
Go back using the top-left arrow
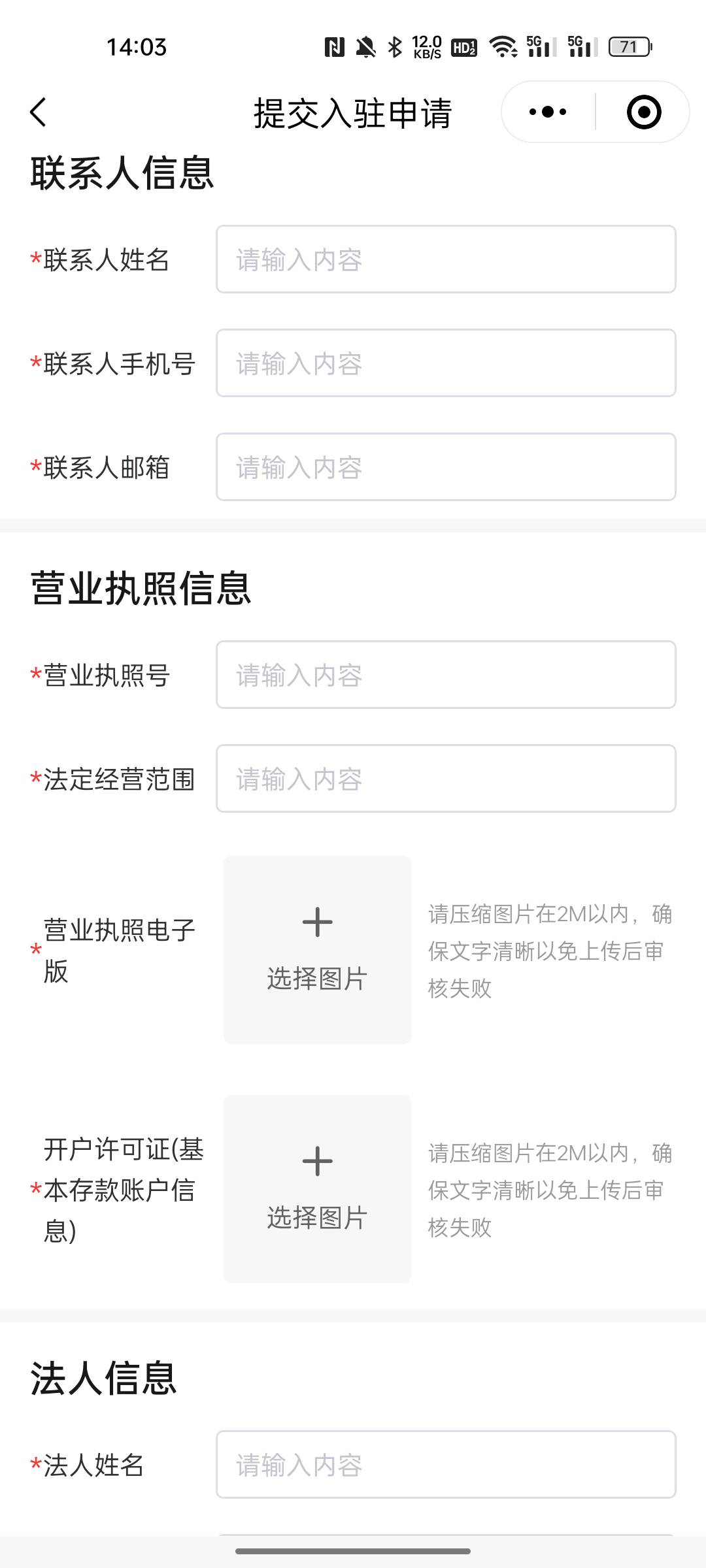click(39, 112)
